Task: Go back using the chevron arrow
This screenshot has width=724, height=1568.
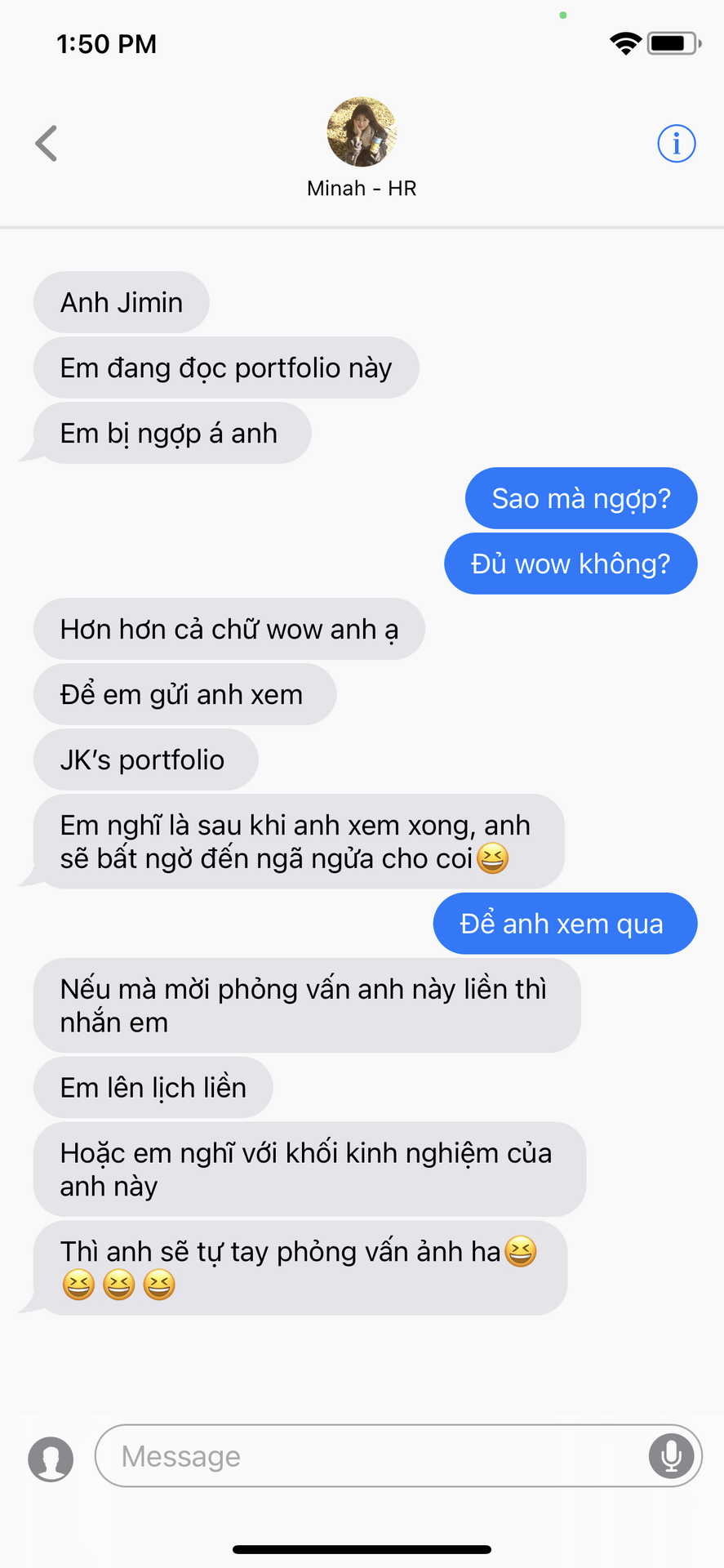Action: 47,144
